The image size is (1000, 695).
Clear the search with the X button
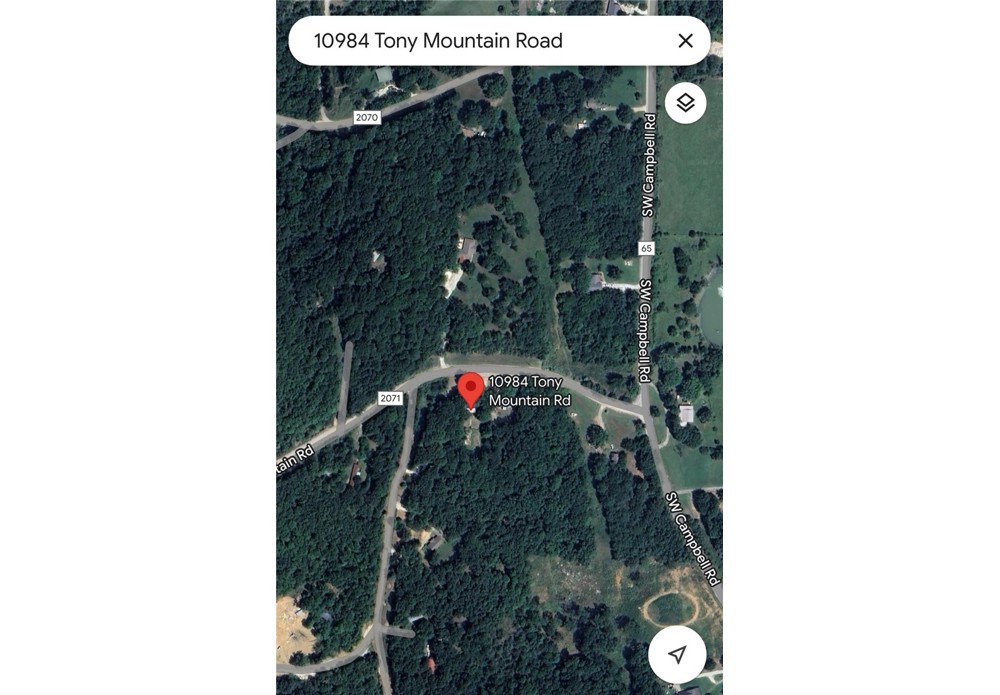tap(685, 41)
